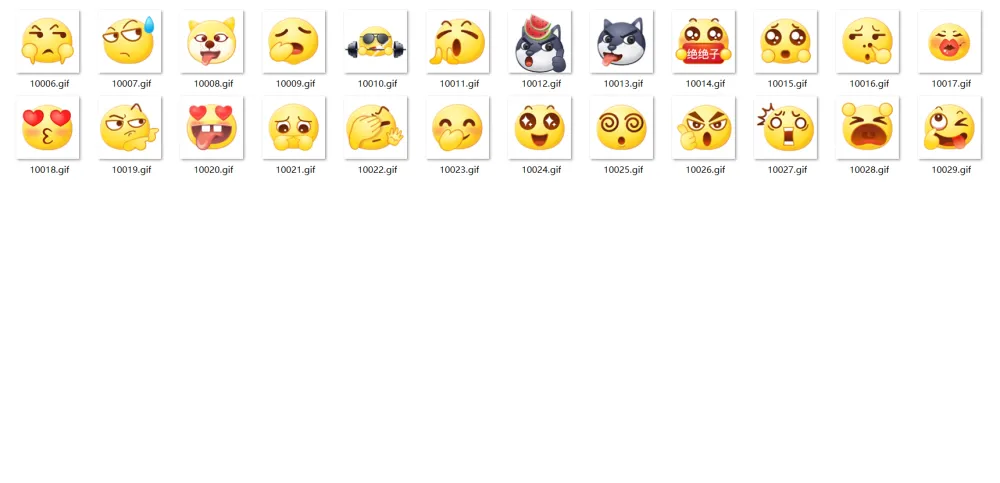The width and height of the screenshot is (1000, 483).
Task: Open the husky tongue file 10013.gif
Action: 622,42
